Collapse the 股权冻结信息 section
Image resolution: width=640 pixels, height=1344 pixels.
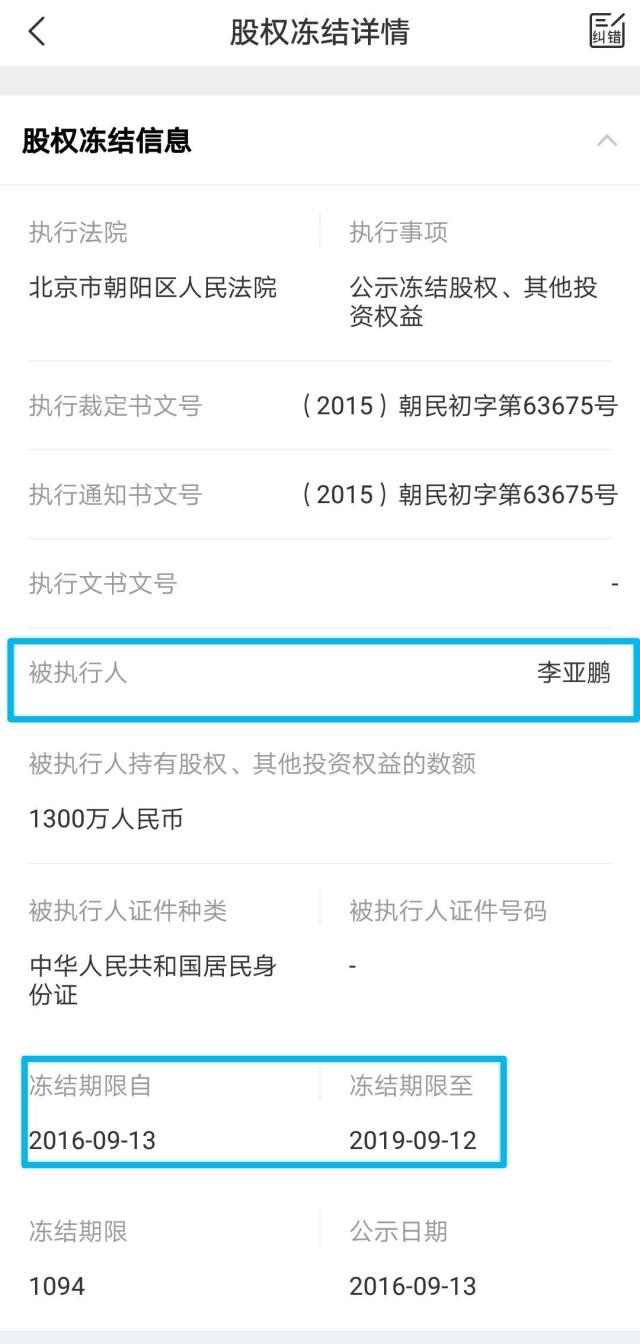(x=606, y=141)
